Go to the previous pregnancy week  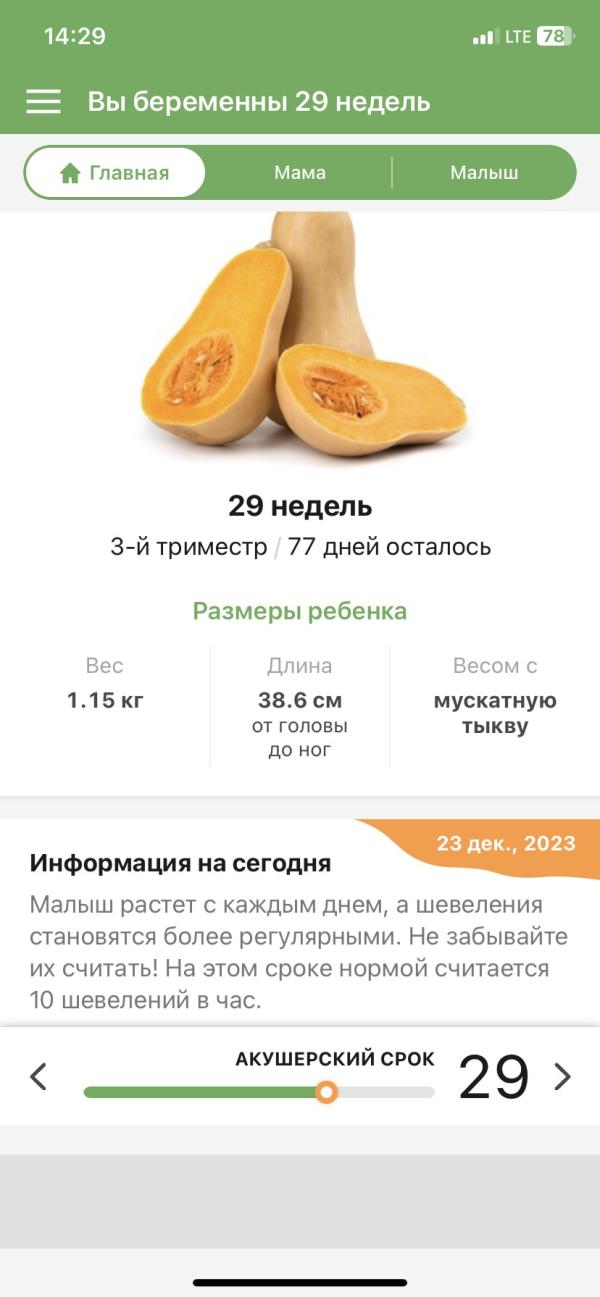[x=39, y=1076]
